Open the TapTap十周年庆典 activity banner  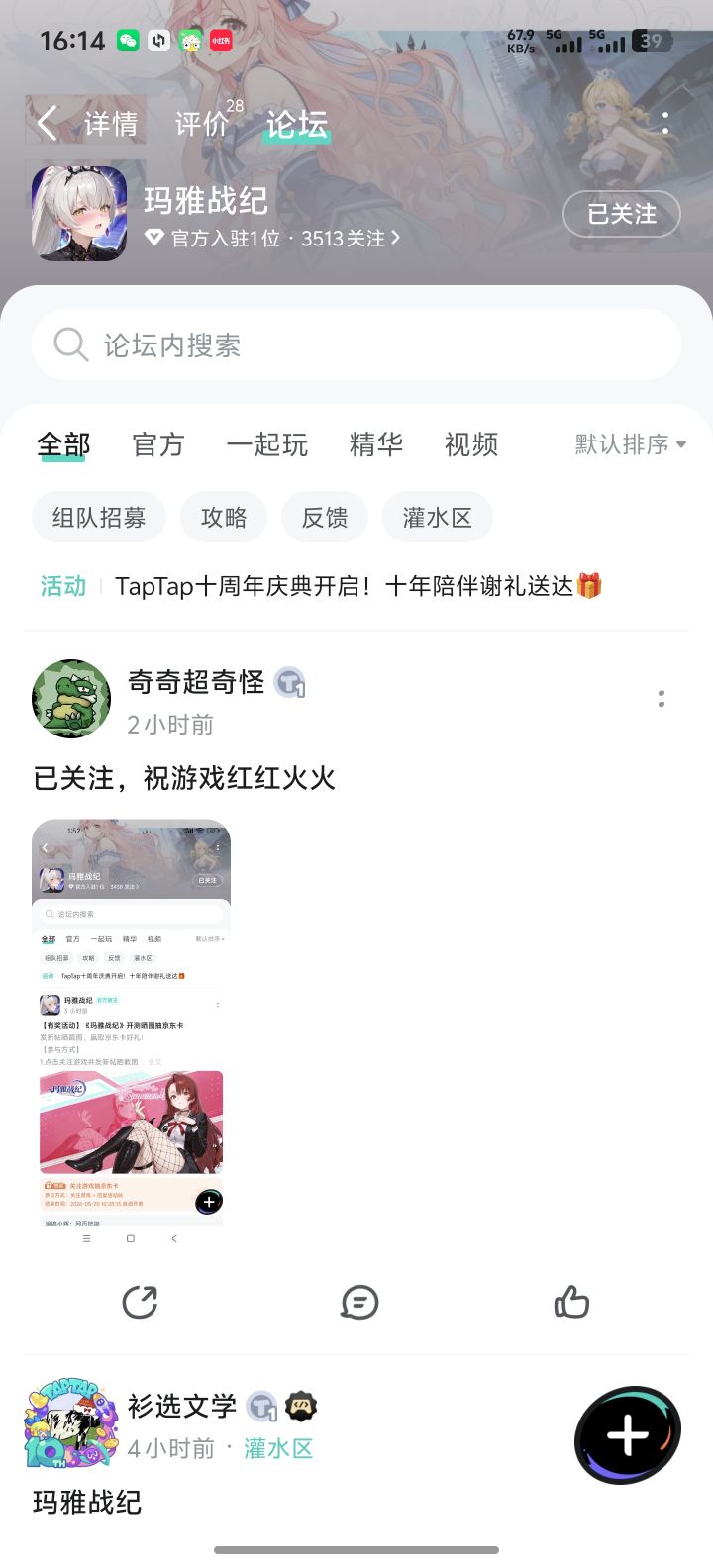click(x=356, y=585)
